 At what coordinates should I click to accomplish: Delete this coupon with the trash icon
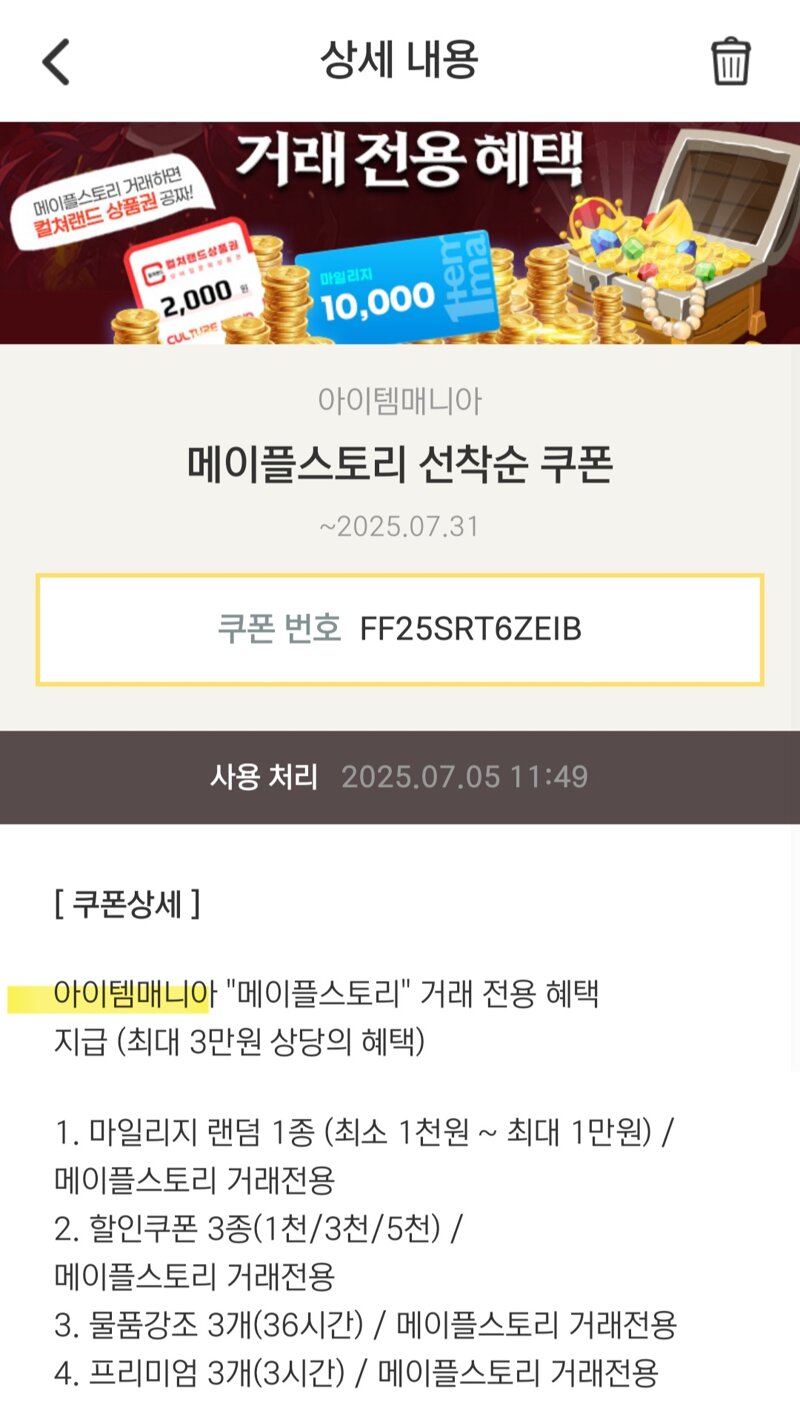pos(730,62)
